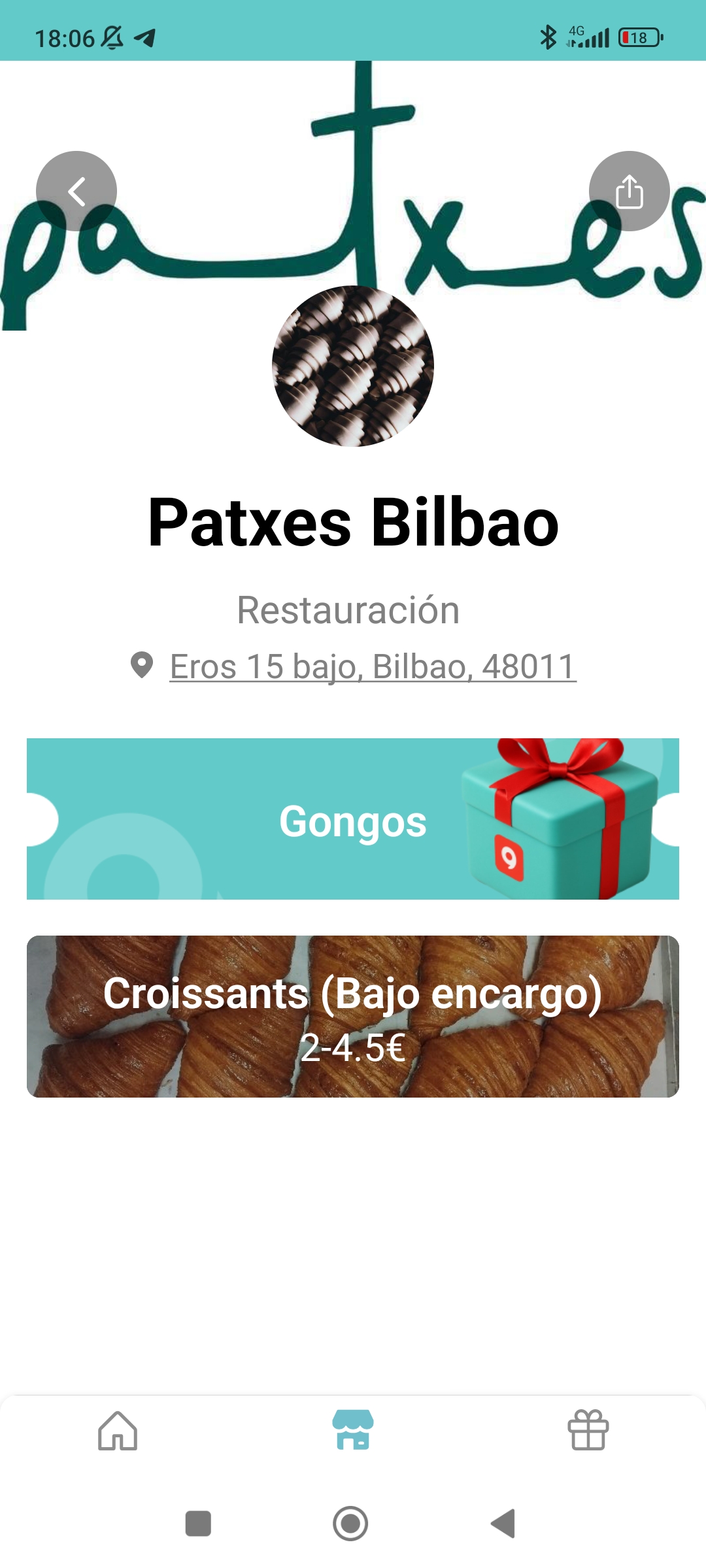Switch to the home tab
The height and width of the screenshot is (1568, 706).
118,1431
